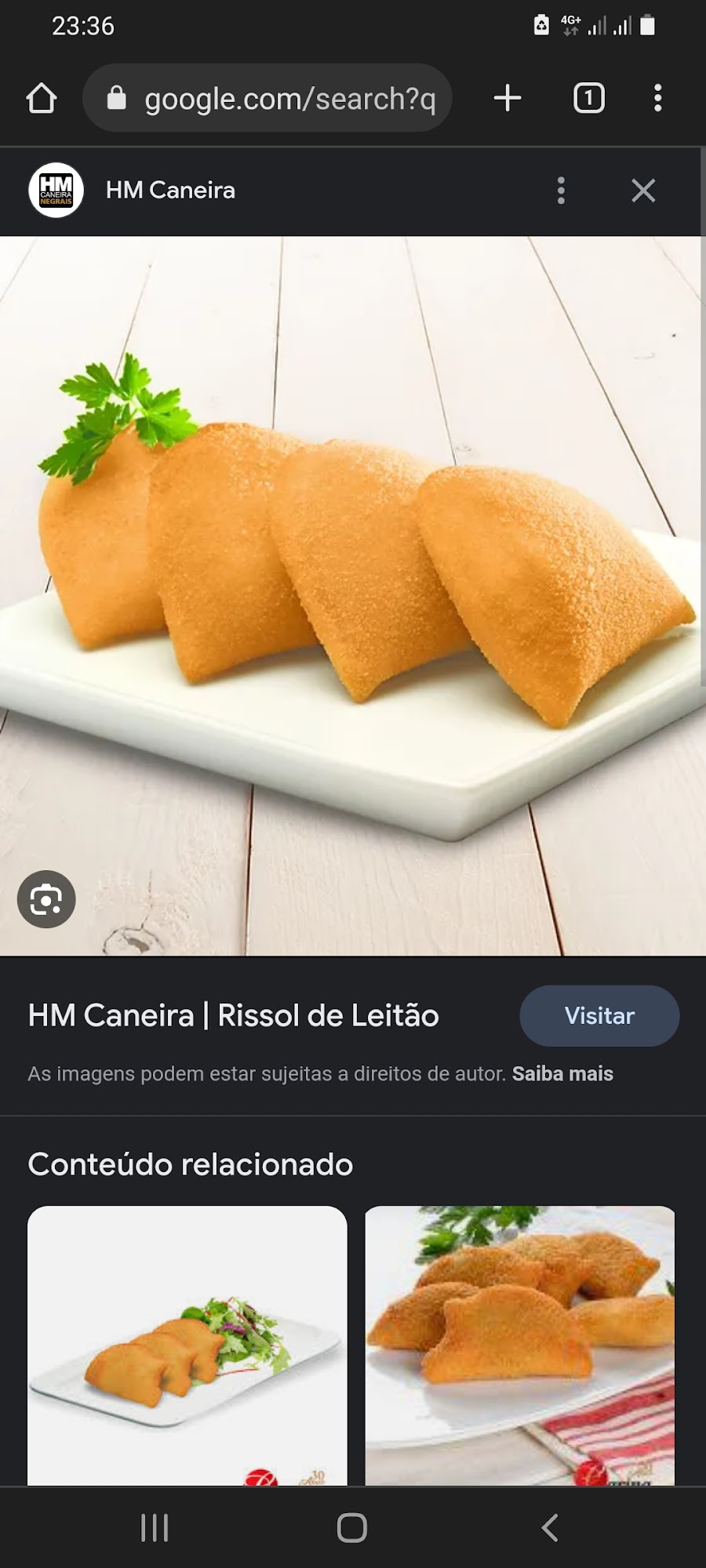706x1568 pixels.
Task: Visit the HM Caneira website
Action: click(x=599, y=1016)
